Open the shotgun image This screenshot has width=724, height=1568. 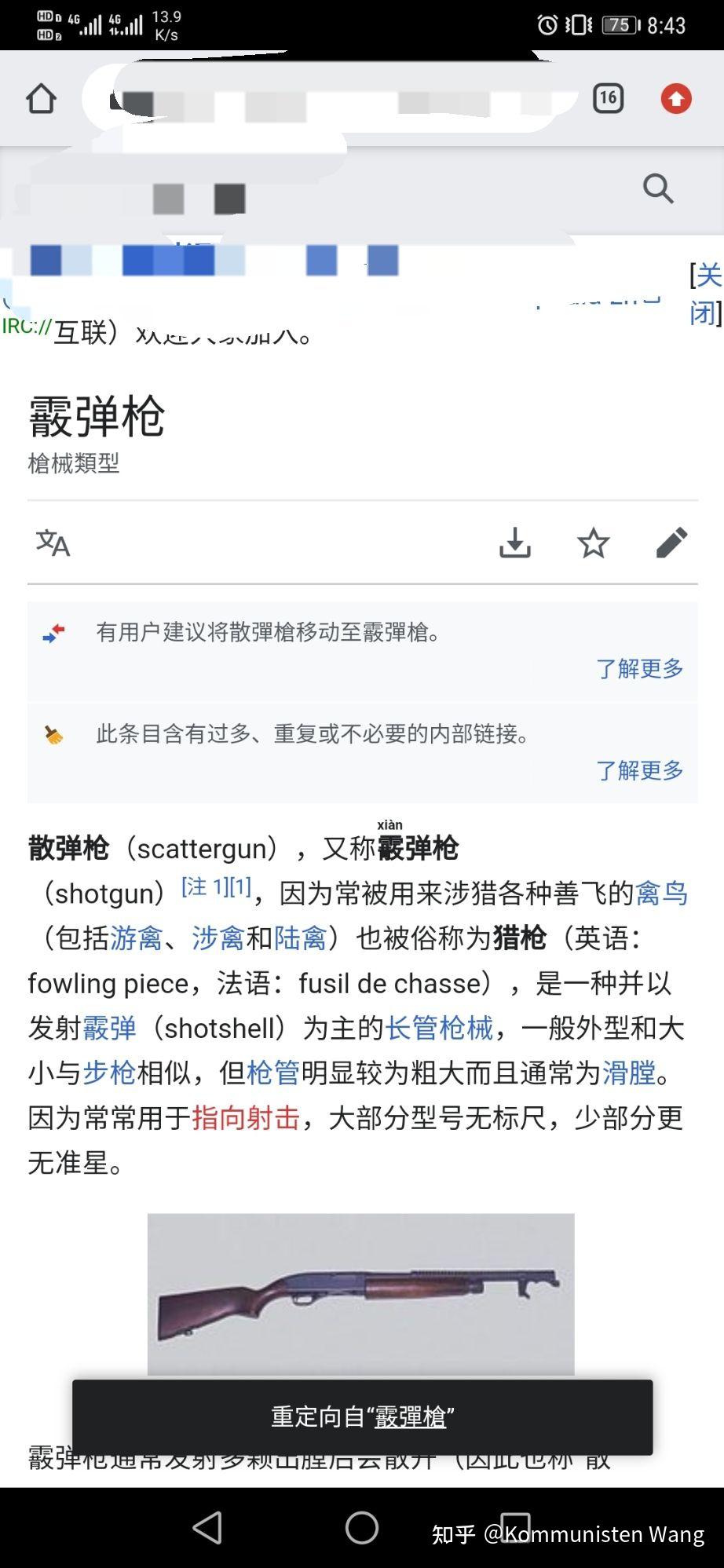[360, 1294]
